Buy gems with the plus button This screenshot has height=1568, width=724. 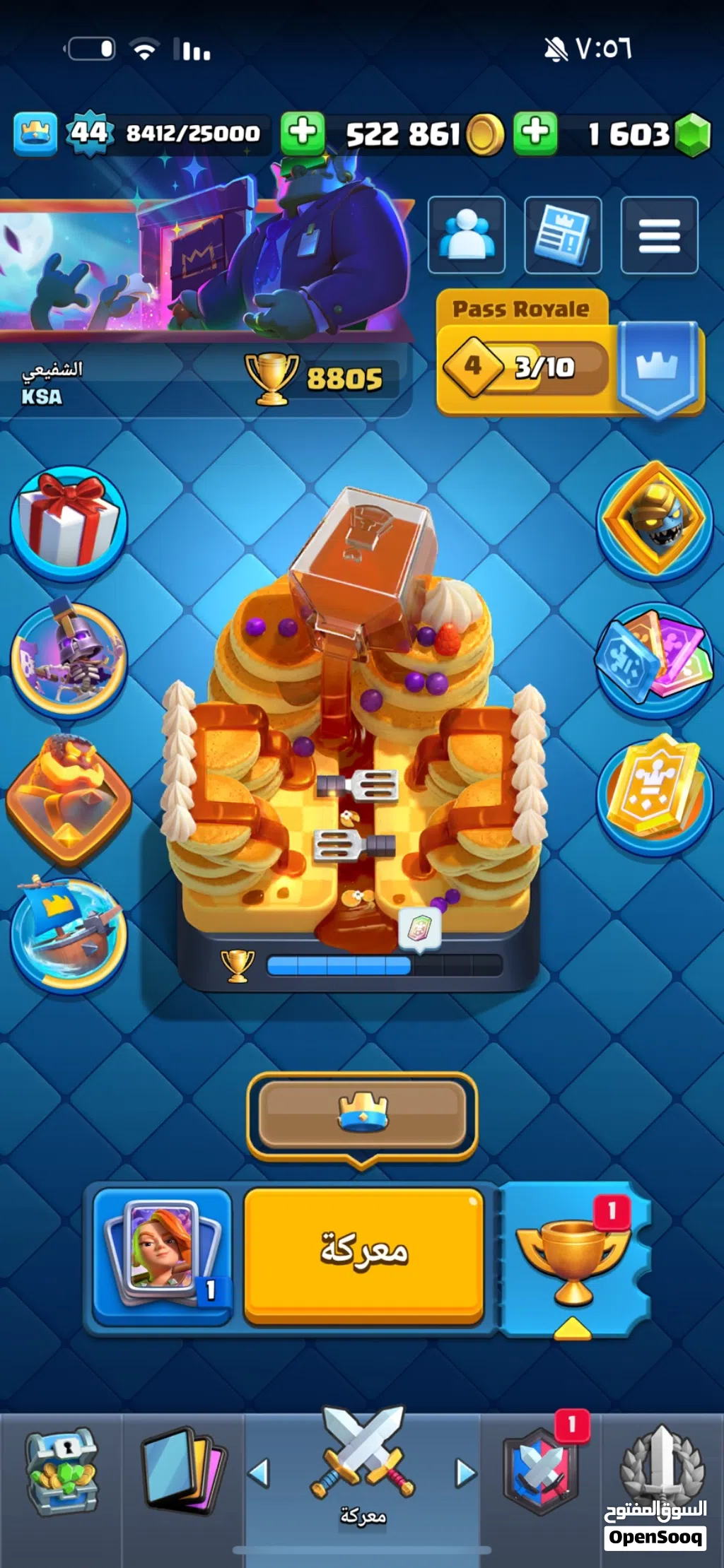pos(535,132)
